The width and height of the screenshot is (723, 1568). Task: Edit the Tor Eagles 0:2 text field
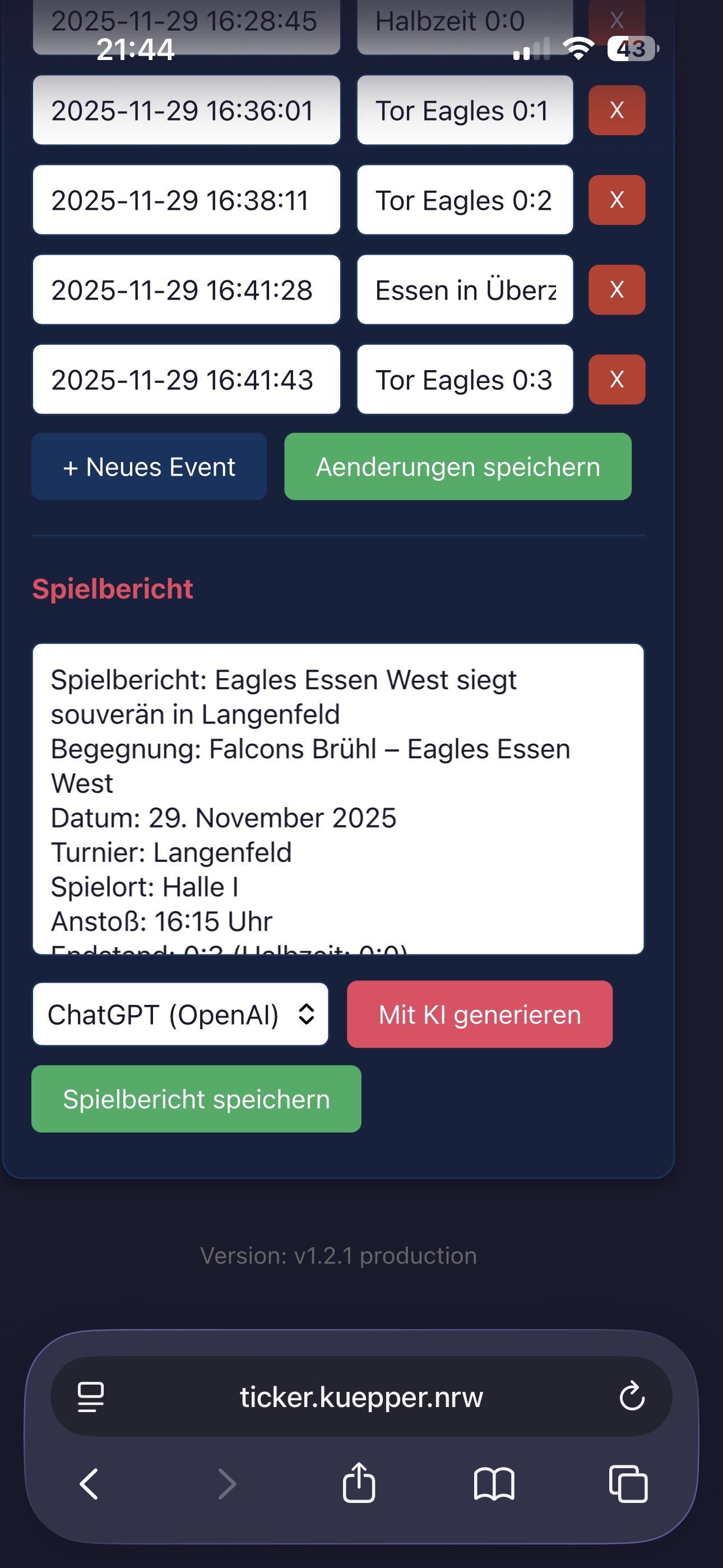tap(465, 200)
